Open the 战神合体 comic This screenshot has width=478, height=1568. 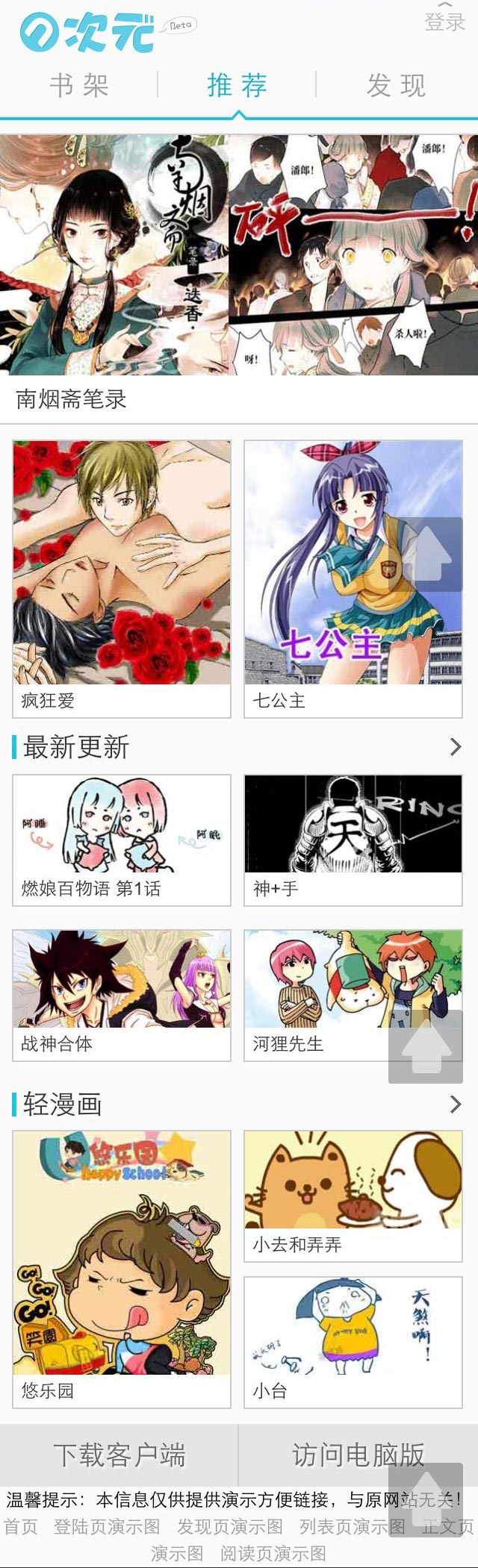pos(122,994)
